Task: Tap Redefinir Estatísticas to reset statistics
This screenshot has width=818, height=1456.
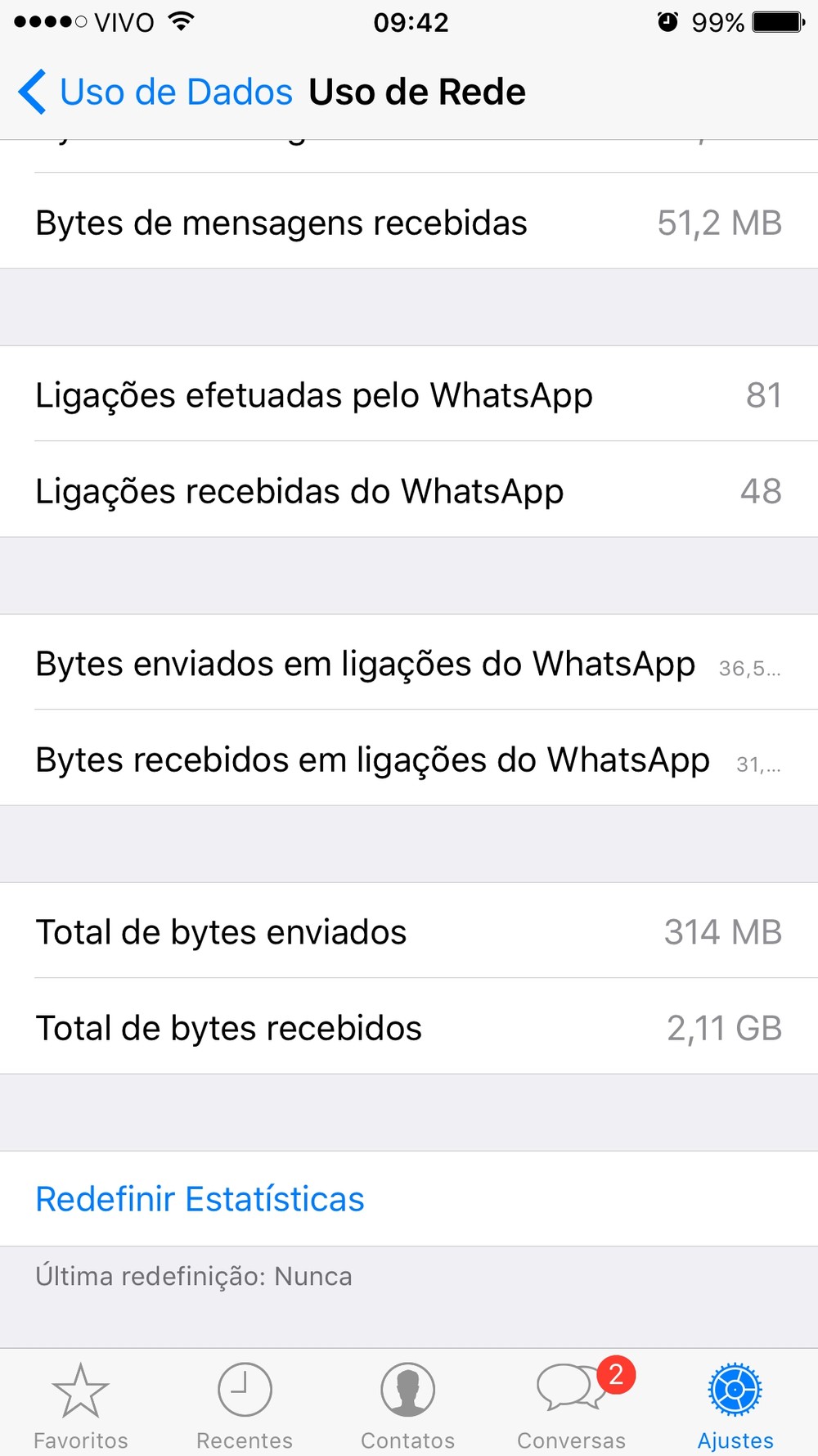Action: click(200, 1199)
